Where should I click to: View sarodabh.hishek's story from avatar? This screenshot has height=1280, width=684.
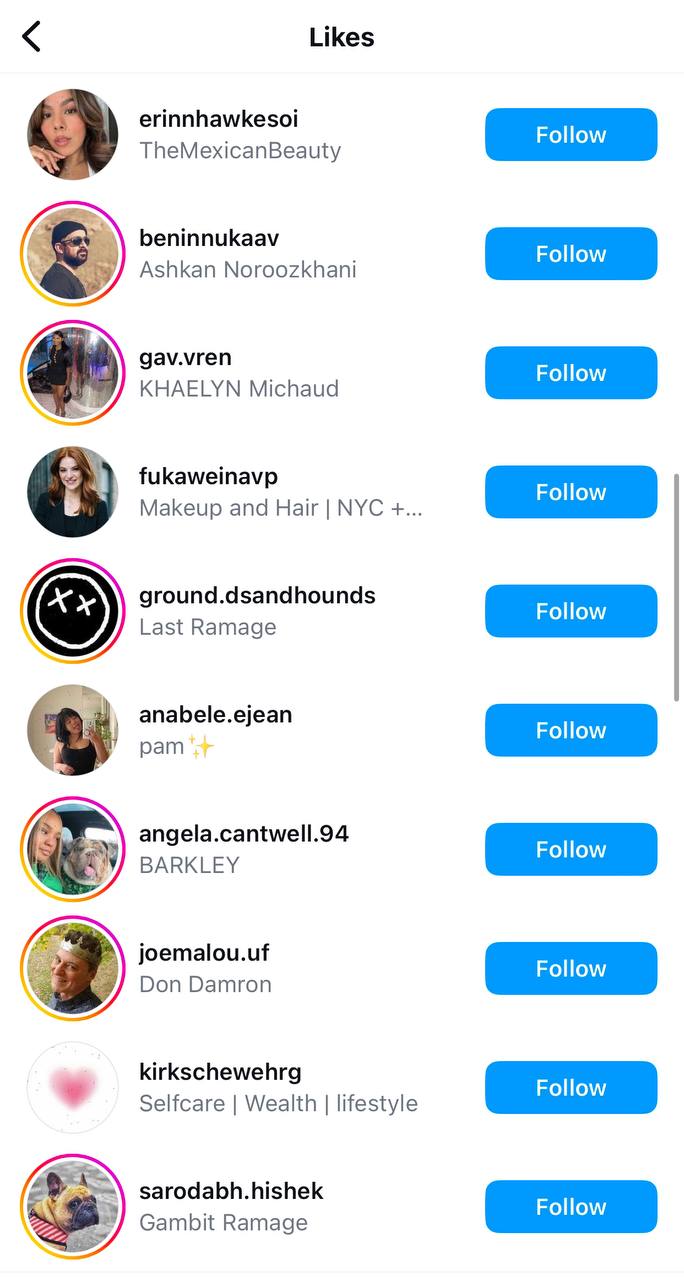[x=72, y=1206]
